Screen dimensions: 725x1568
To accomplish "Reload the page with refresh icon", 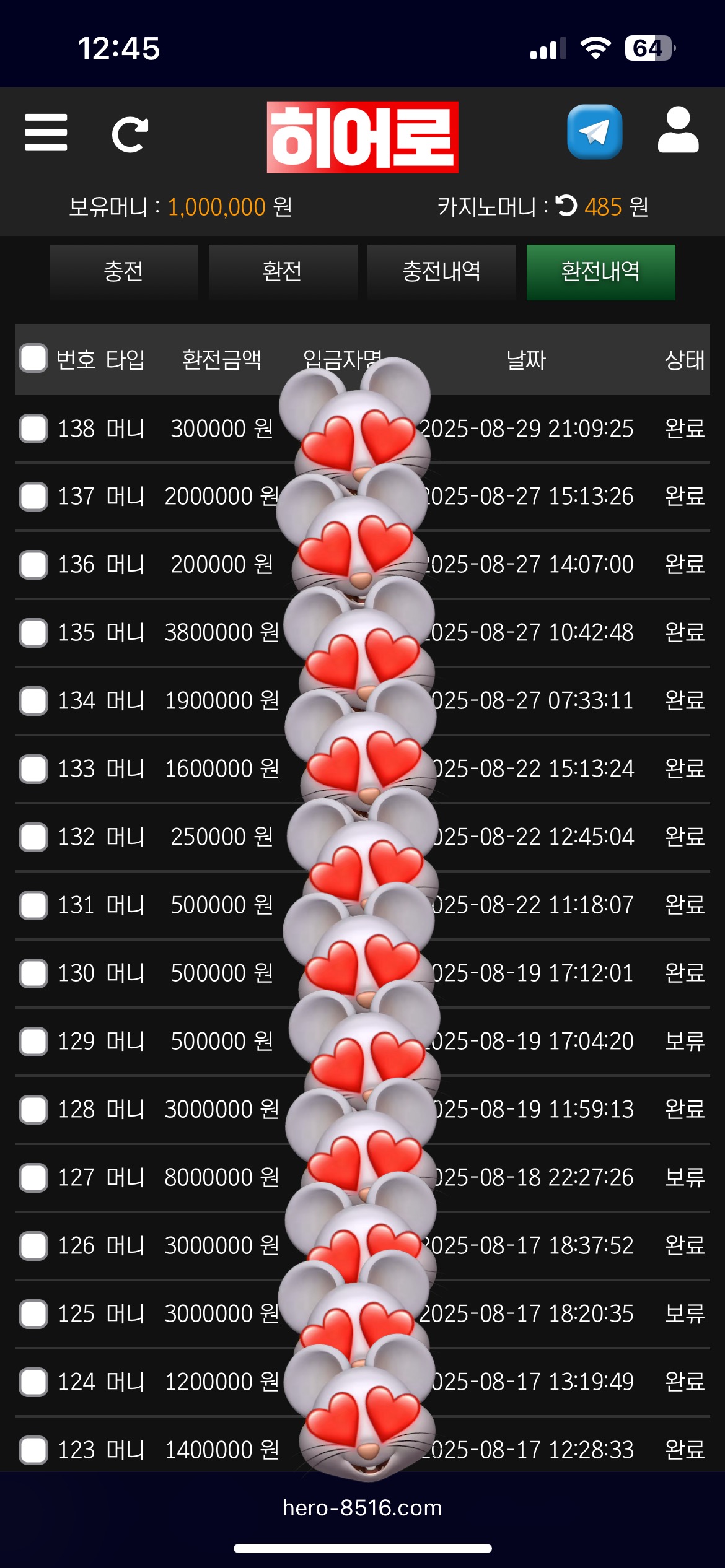I will [130, 134].
